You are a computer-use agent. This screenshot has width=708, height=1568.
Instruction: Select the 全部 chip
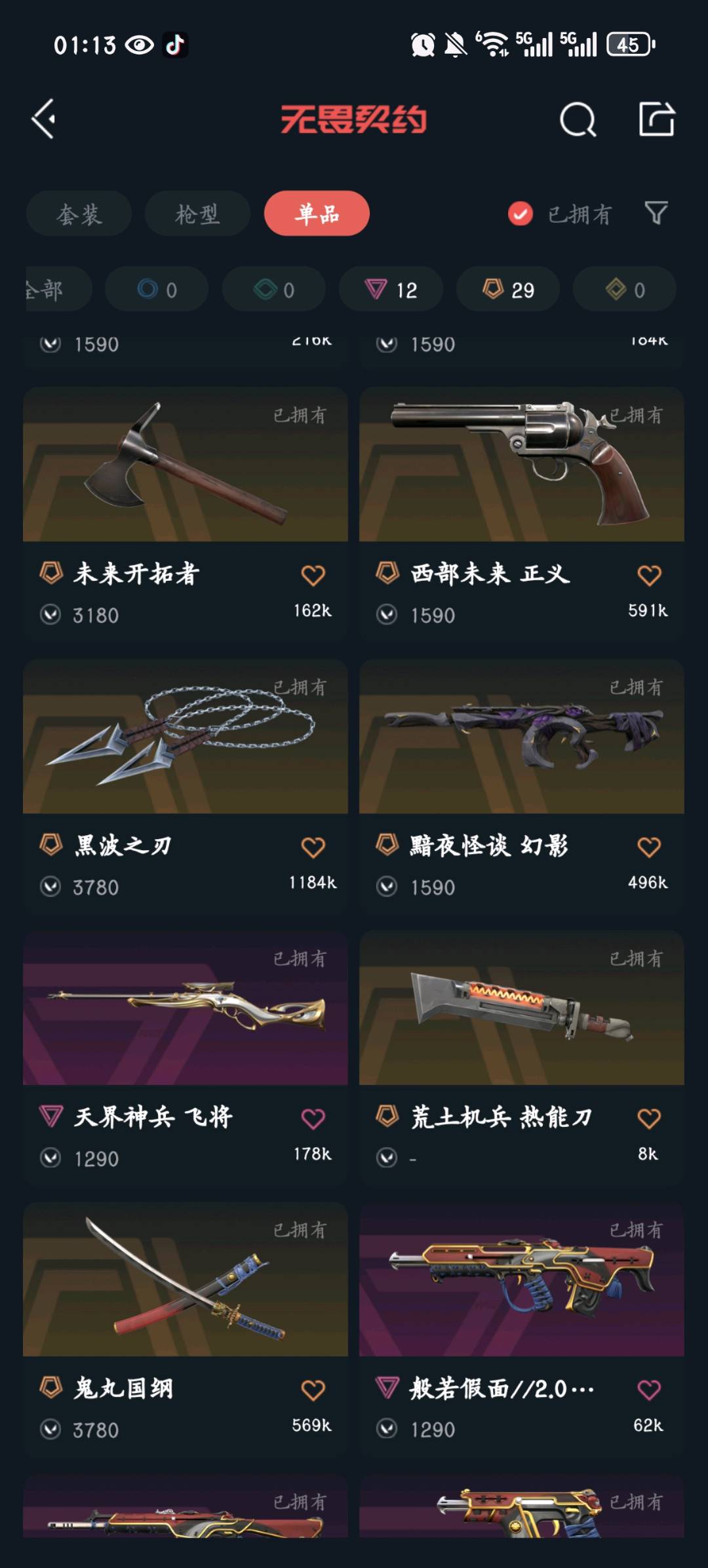pos(58,289)
